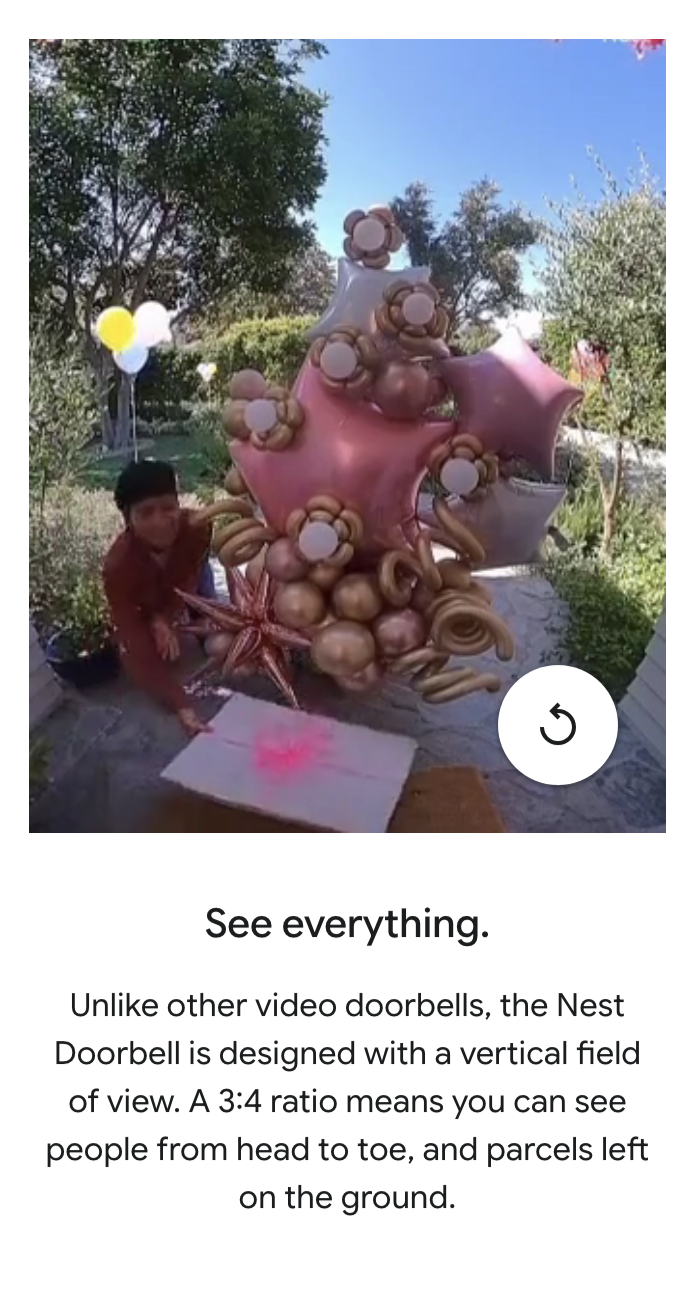
Task: Replay the doorbell video clip
Action: [x=557, y=725]
